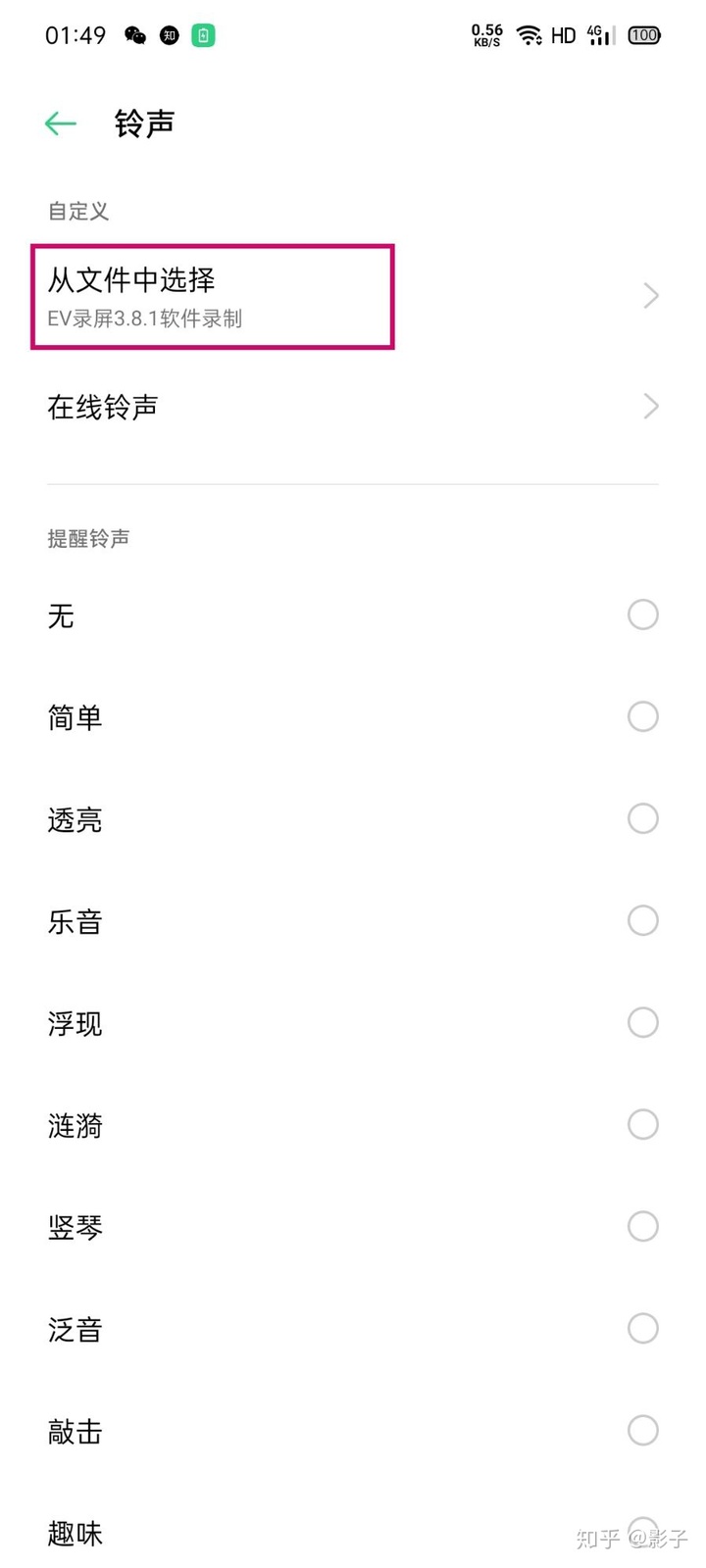Screen dimensions: 706x1568
Task: Tap the Wi-Fi icon in the status bar
Action: (529, 35)
